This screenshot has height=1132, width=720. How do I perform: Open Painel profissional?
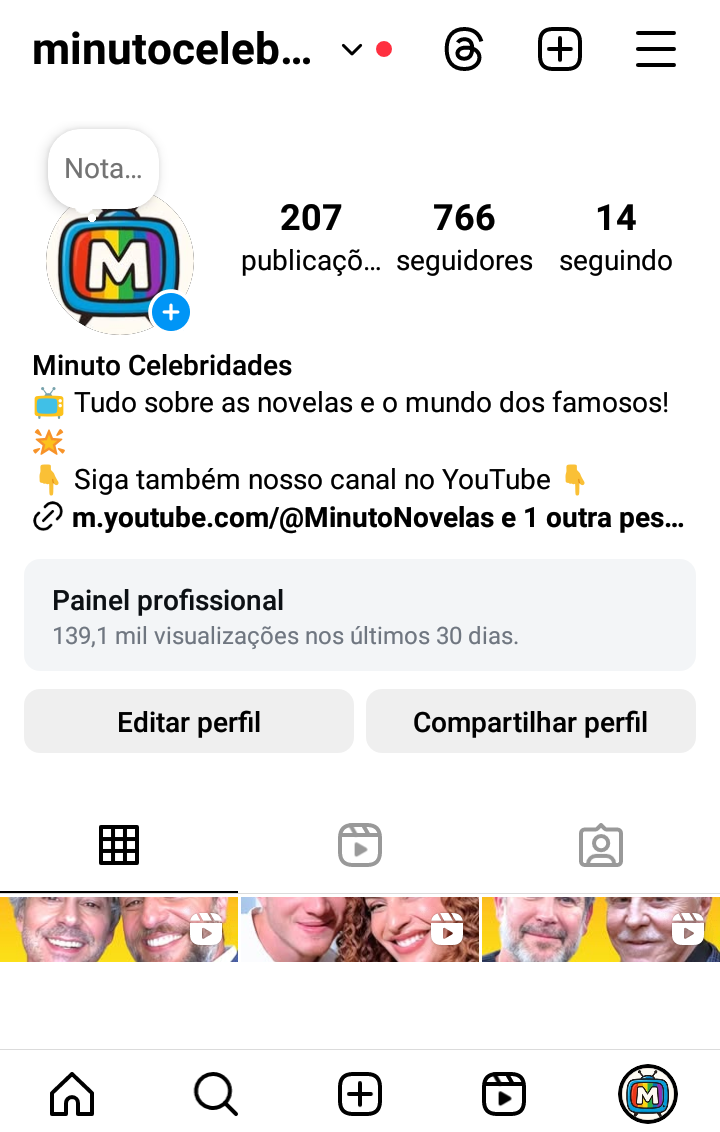pyautogui.click(x=360, y=614)
